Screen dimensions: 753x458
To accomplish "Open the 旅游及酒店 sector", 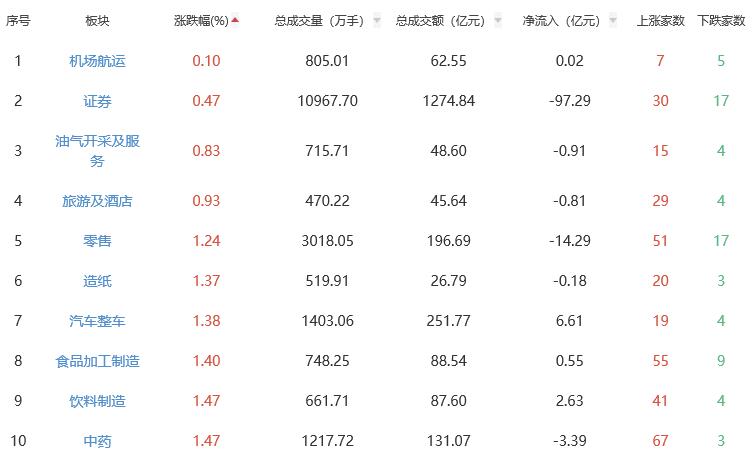I will pos(97,201).
